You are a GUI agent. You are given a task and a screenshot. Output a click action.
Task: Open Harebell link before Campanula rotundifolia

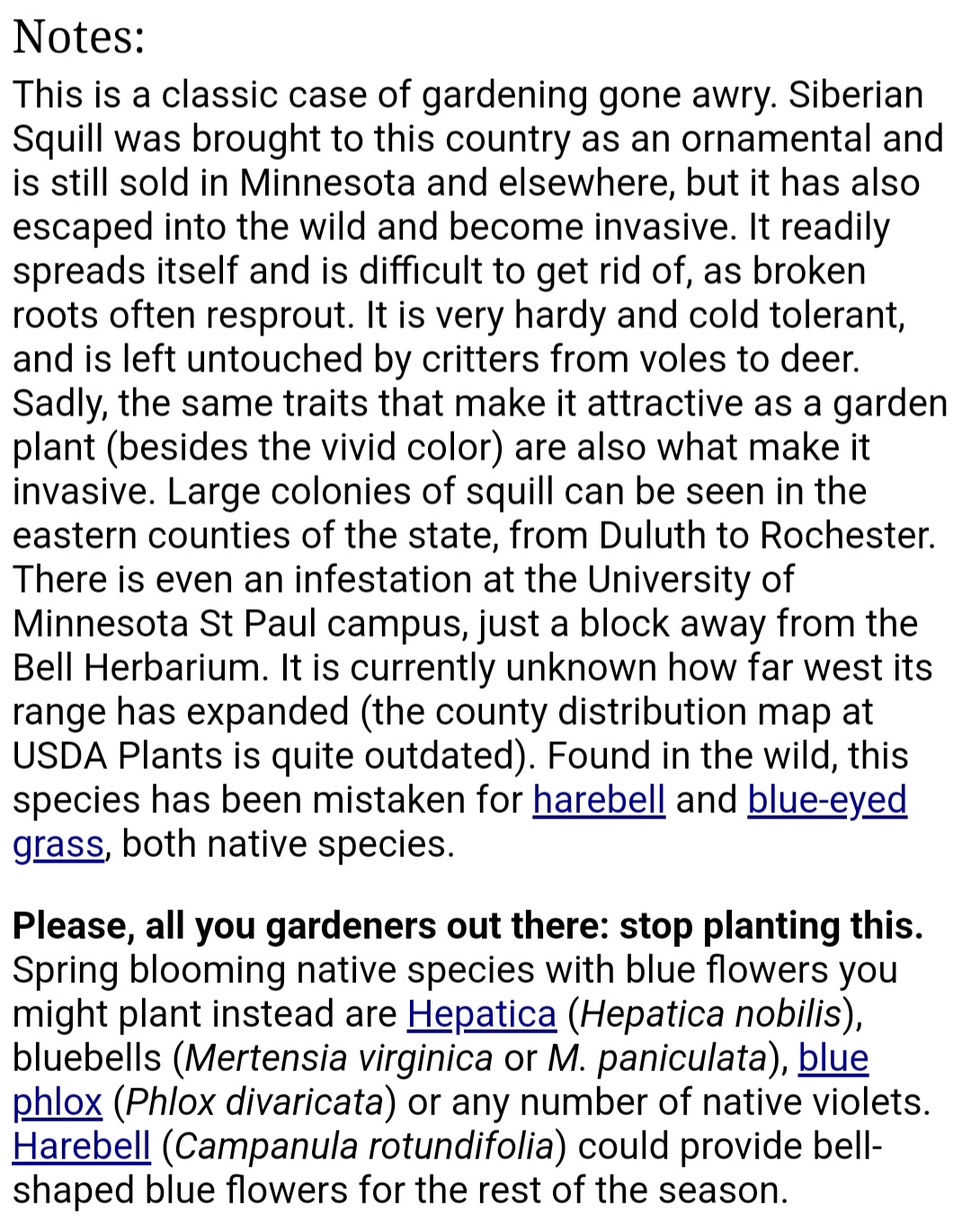[x=82, y=1147]
